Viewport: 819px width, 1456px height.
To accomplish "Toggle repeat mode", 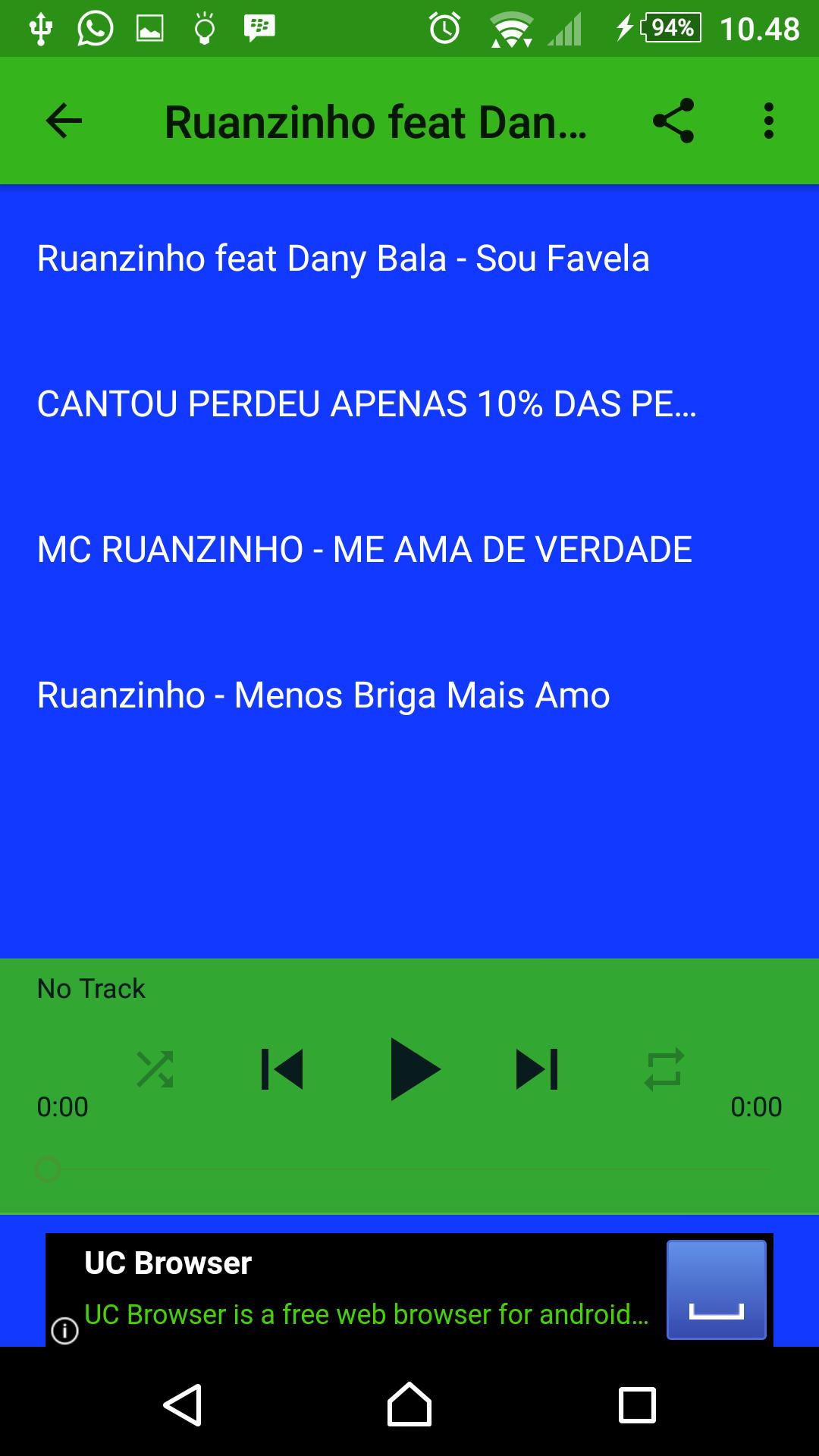I will pyautogui.click(x=664, y=1069).
